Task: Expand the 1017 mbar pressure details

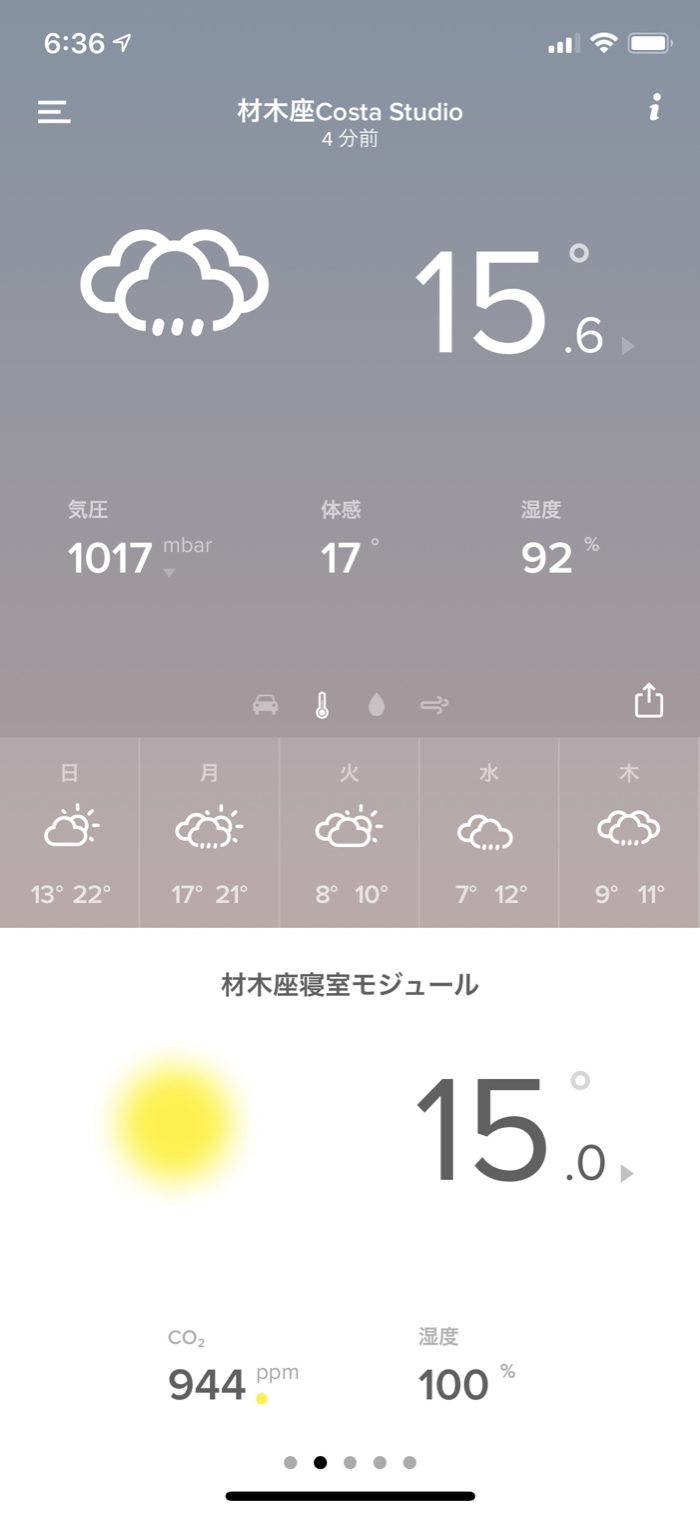Action: pyautogui.click(x=169, y=572)
